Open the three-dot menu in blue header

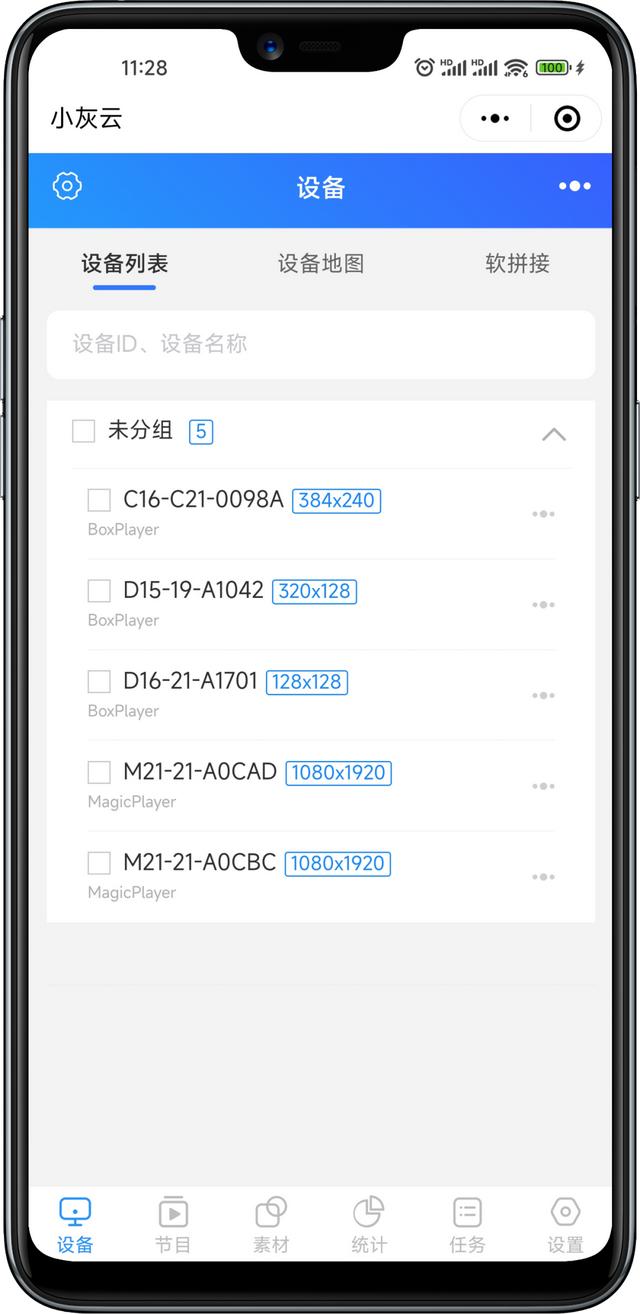point(574,186)
